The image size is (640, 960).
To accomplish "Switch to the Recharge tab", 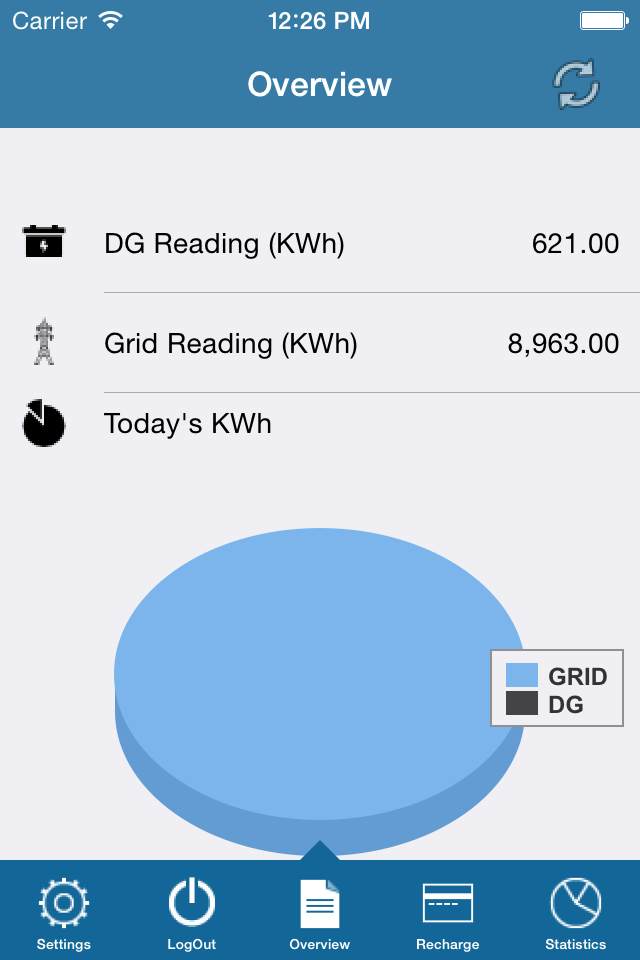I will point(448,912).
